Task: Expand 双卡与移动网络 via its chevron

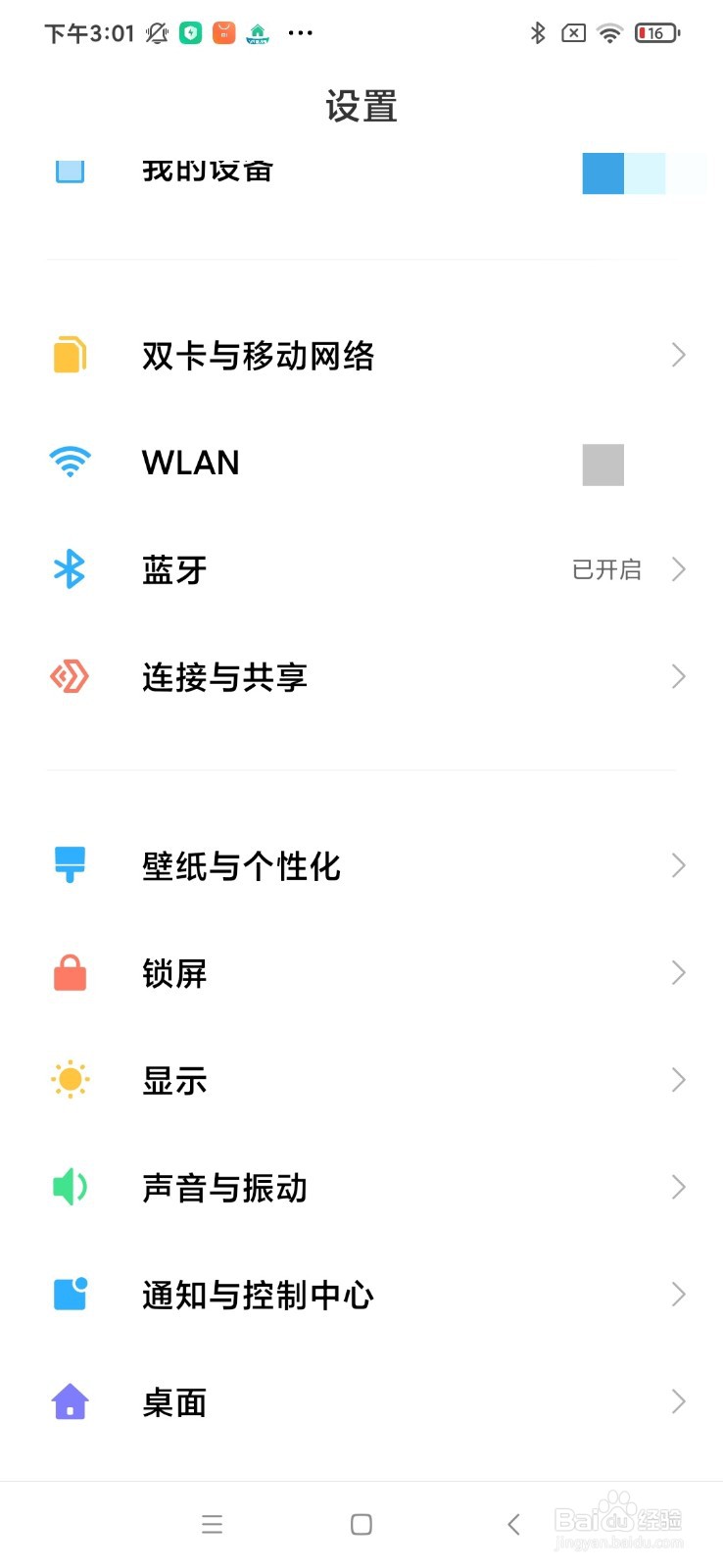Action: click(678, 355)
